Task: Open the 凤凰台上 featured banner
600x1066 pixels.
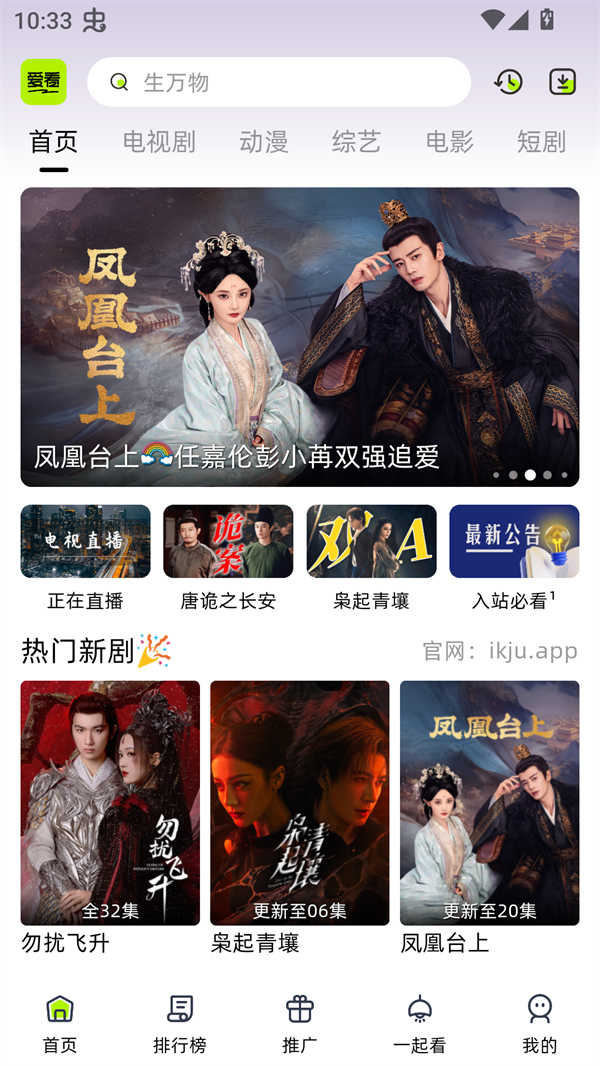Action: (300, 337)
